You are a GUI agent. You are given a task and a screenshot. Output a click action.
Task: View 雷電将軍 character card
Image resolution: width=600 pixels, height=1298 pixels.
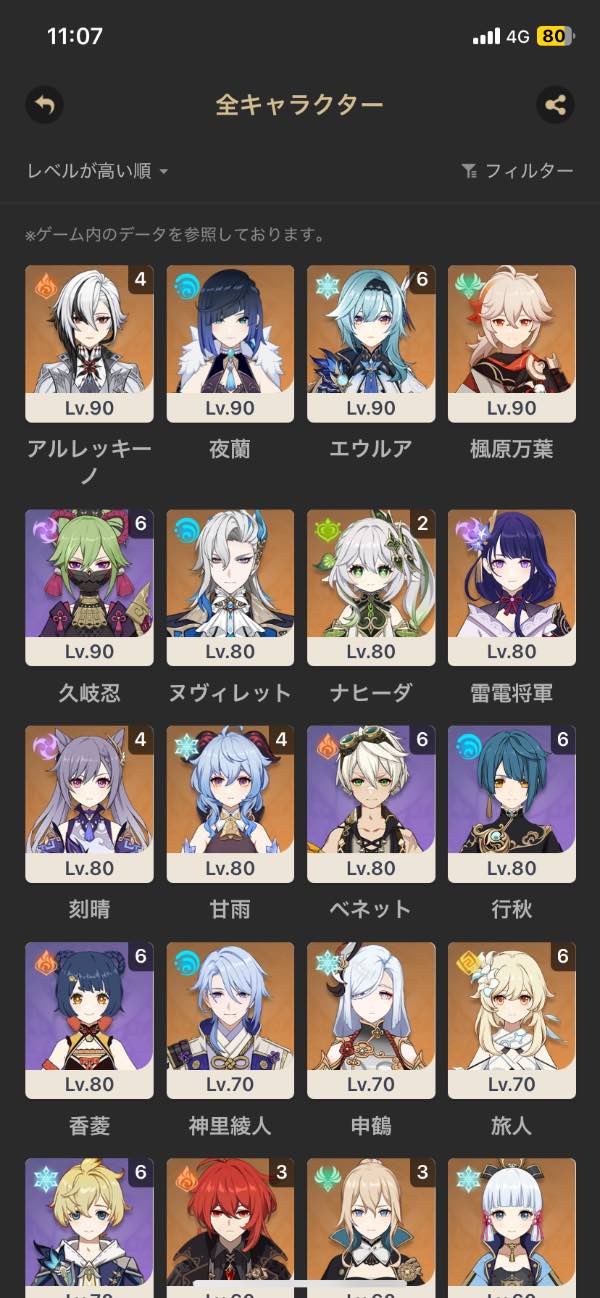point(512,587)
